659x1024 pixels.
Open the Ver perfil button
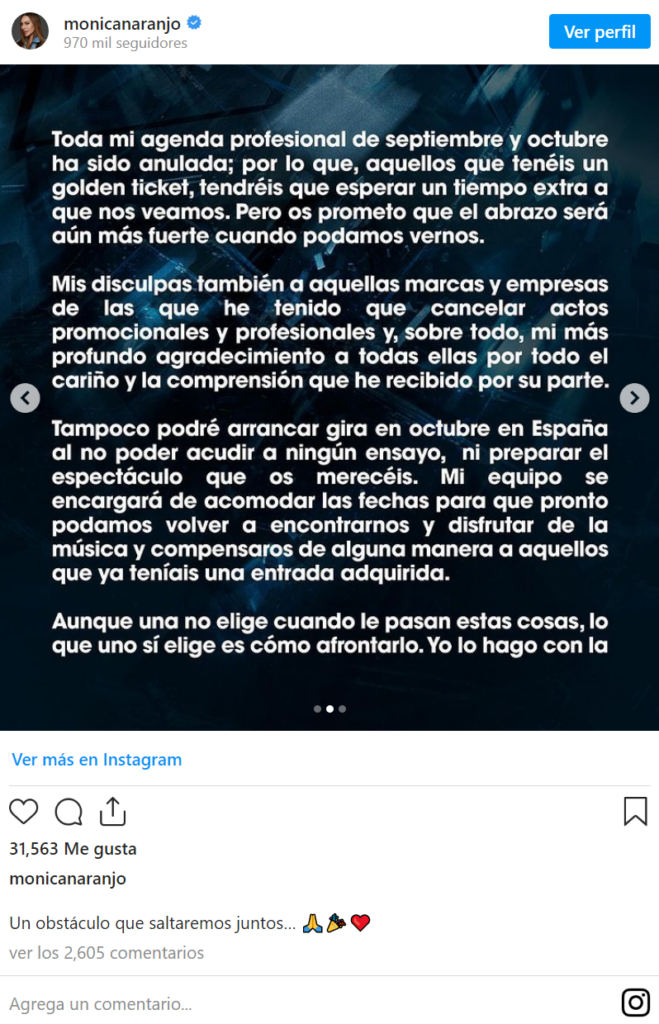click(x=599, y=32)
